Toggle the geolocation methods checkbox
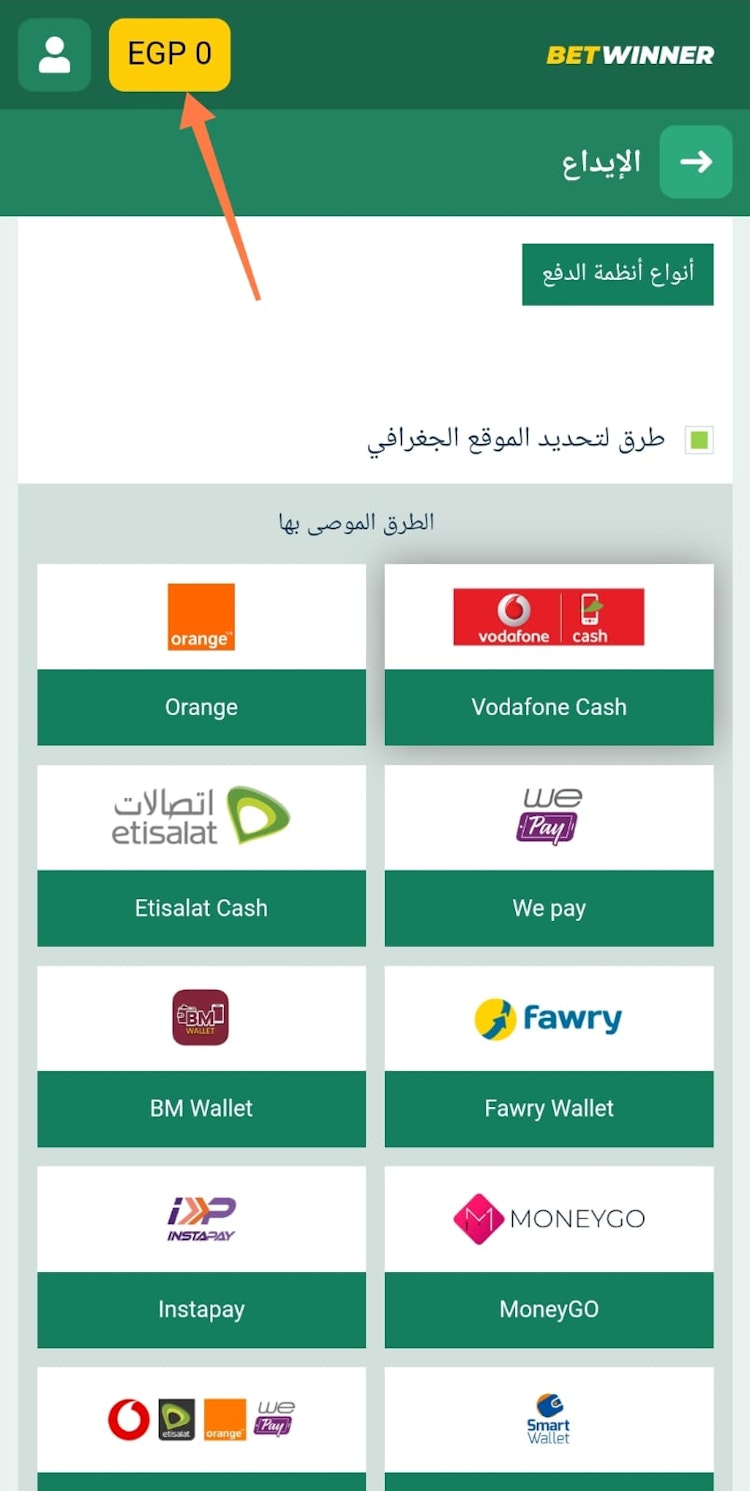This screenshot has height=1491, width=750. 699,439
